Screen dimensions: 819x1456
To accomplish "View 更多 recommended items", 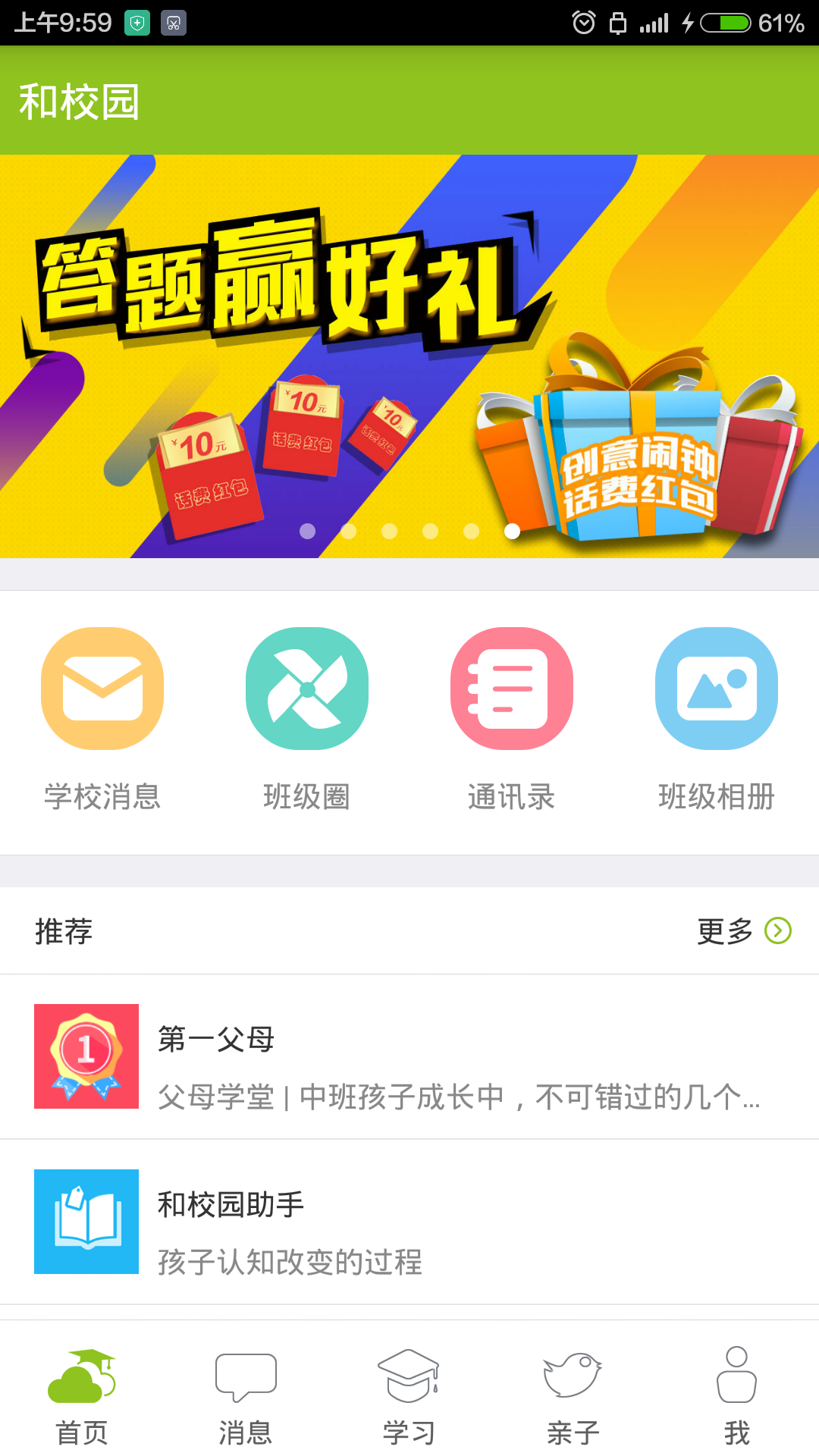I will point(743,930).
